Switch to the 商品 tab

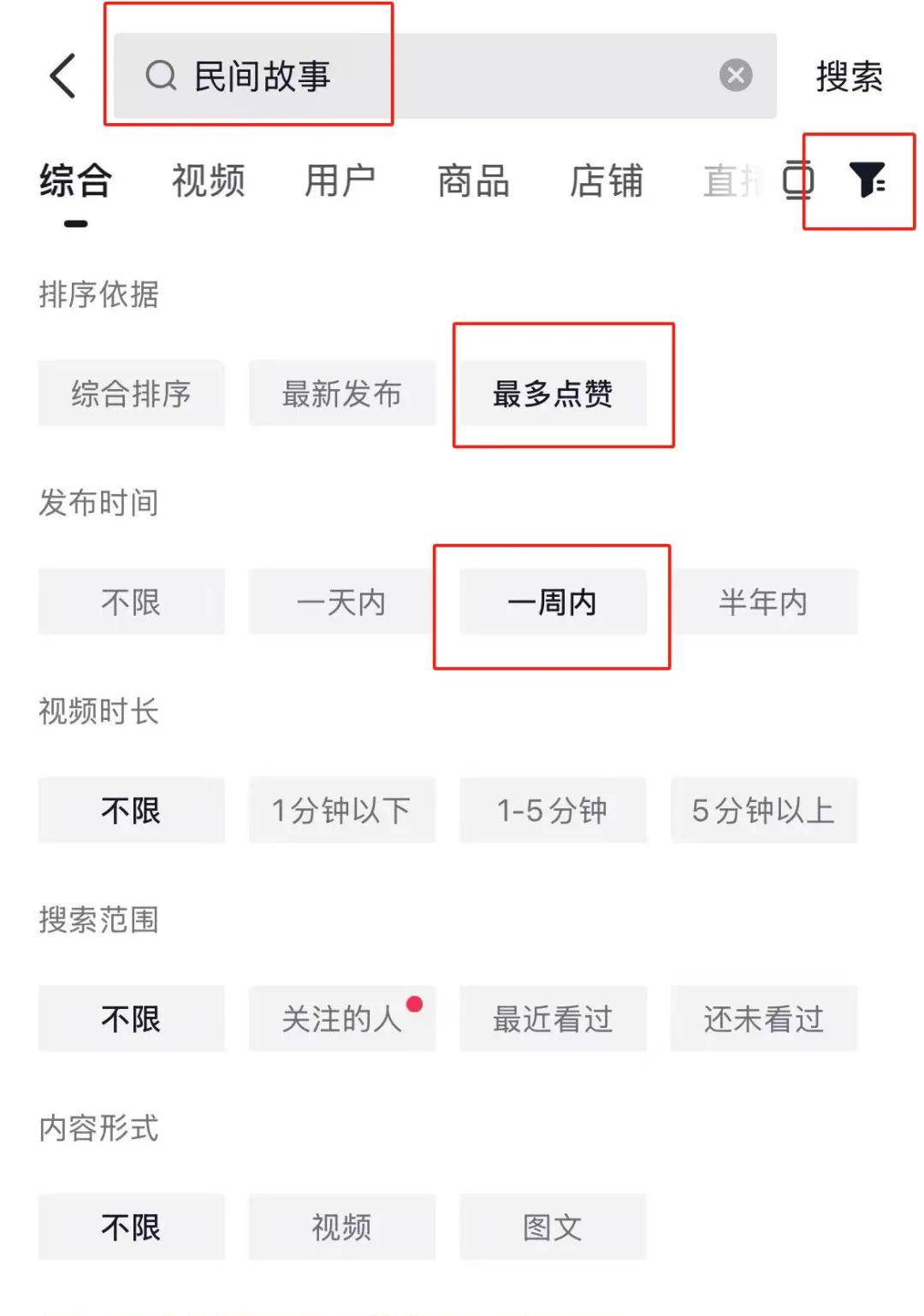[x=473, y=181]
